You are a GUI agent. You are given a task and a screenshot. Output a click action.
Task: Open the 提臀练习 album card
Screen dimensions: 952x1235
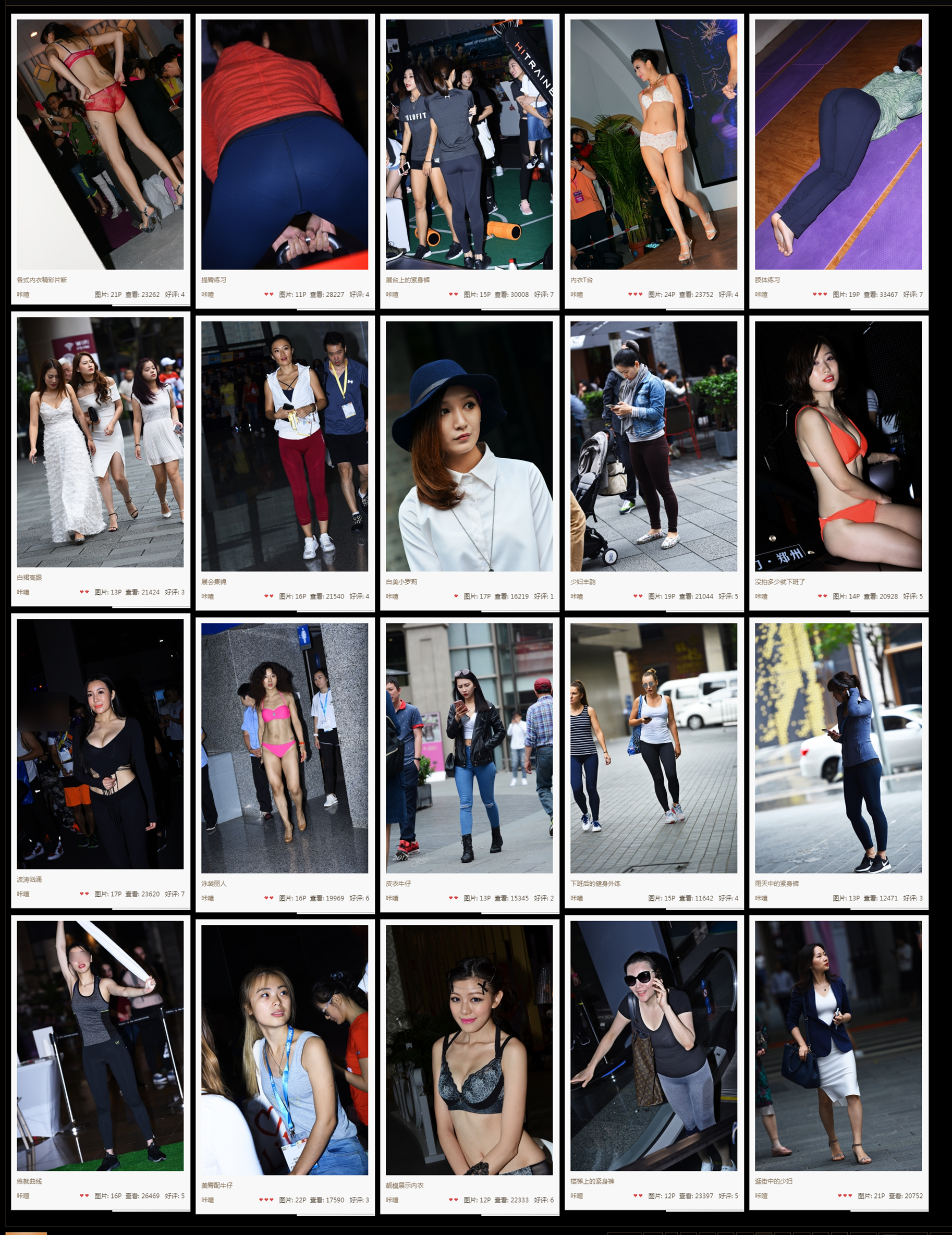tap(285, 144)
